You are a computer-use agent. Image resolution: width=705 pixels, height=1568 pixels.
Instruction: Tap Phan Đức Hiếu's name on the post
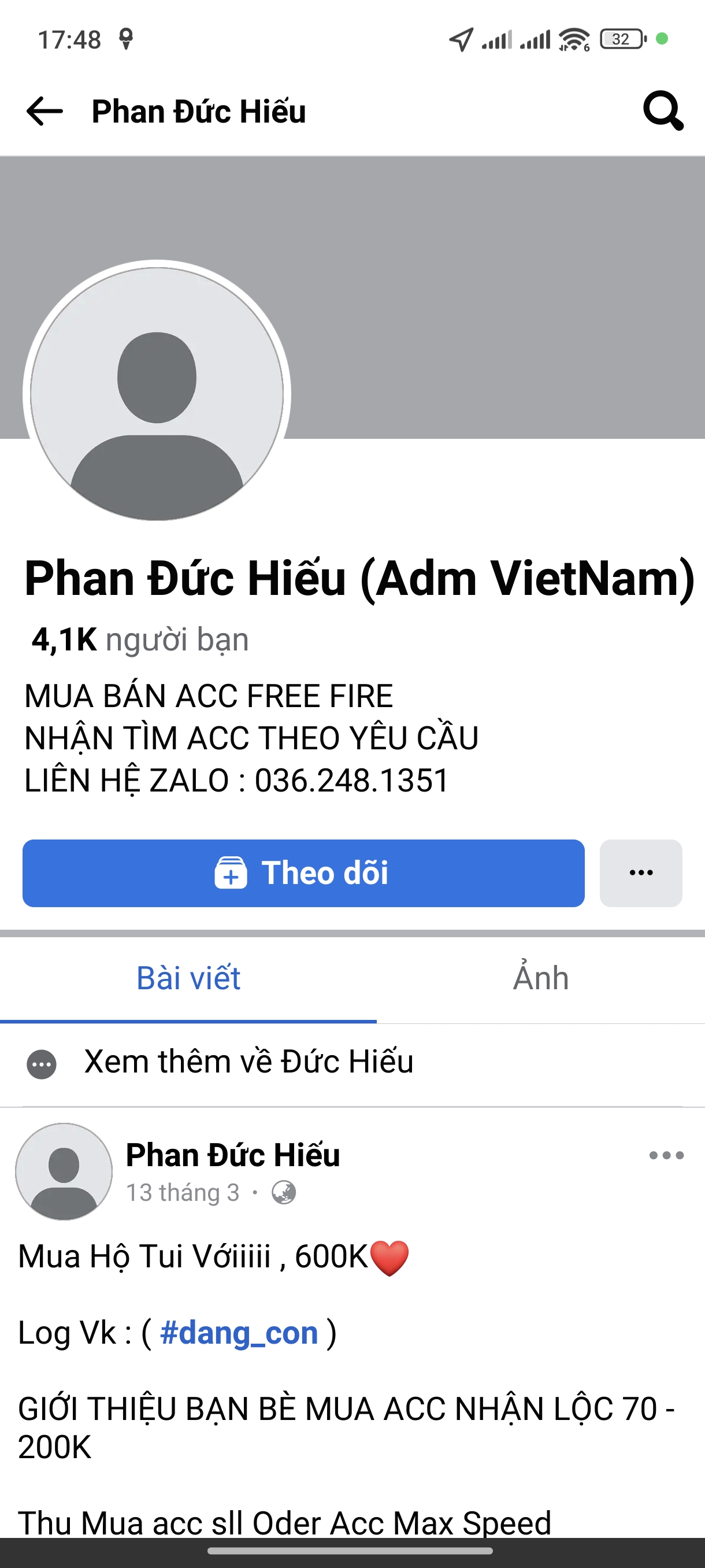232,1155
